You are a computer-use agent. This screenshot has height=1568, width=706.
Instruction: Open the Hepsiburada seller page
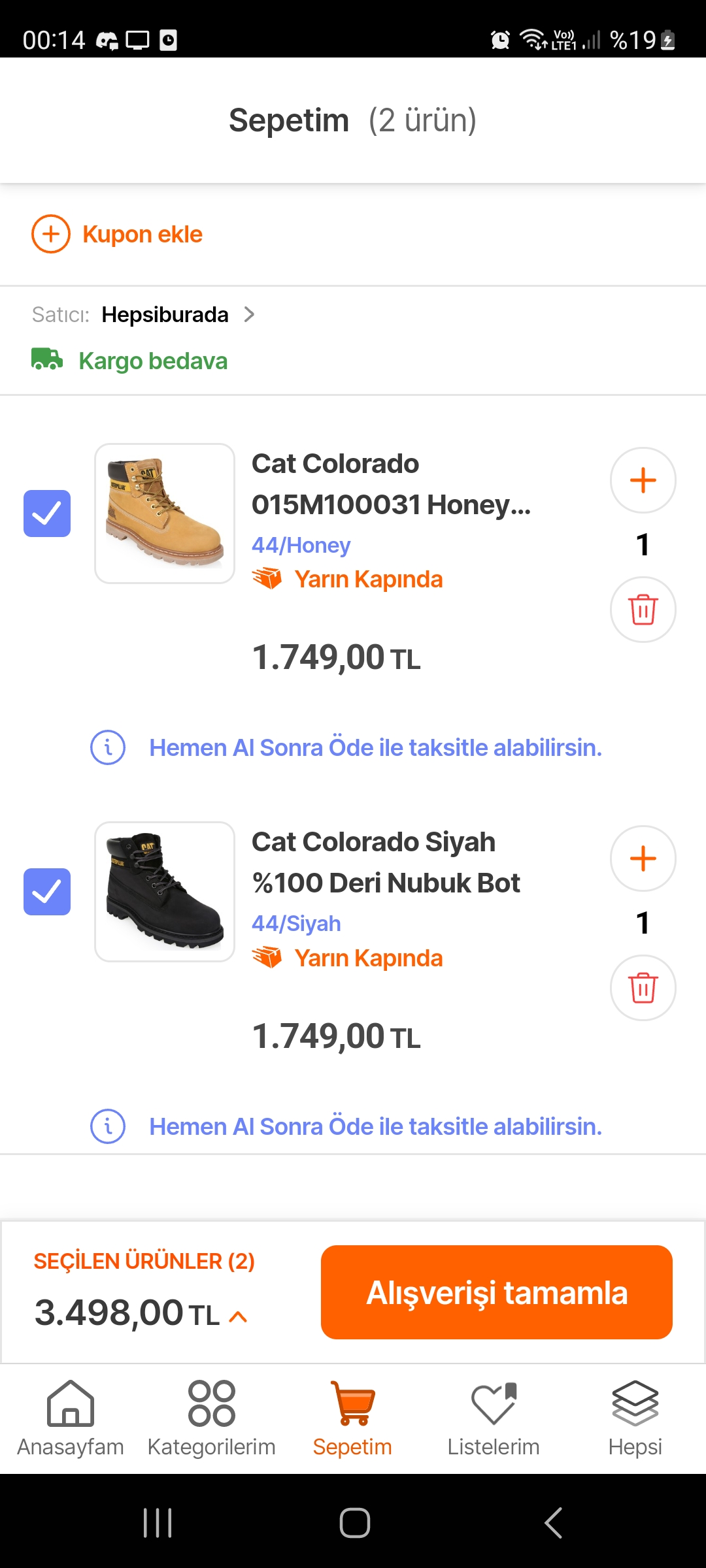coord(165,315)
